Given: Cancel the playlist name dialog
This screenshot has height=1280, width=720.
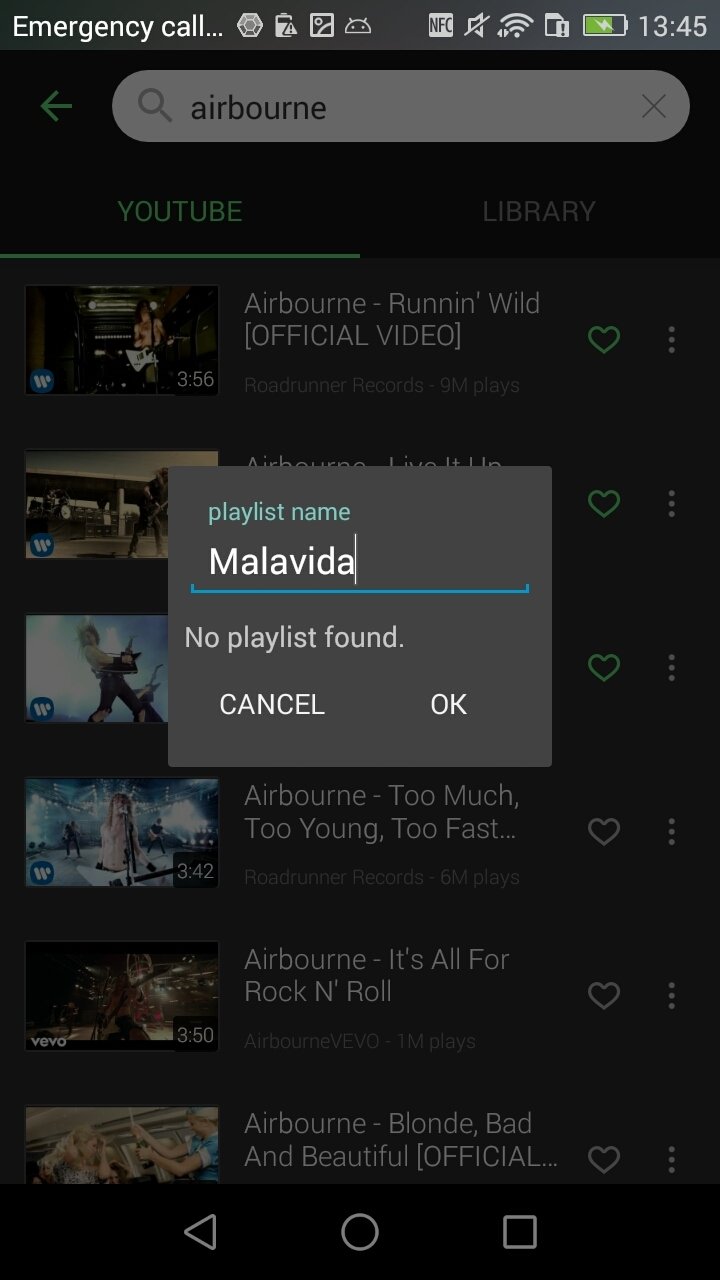Looking at the screenshot, I should click(272, 704).
